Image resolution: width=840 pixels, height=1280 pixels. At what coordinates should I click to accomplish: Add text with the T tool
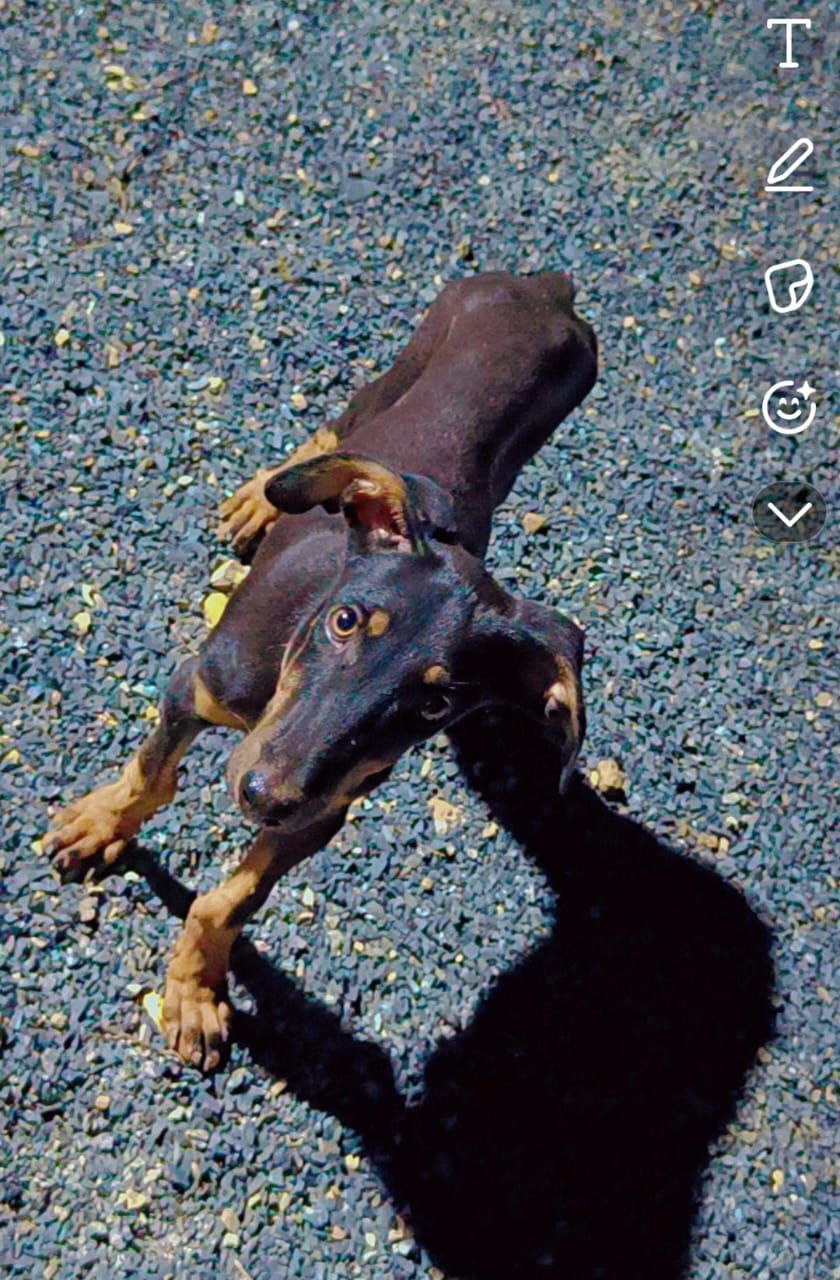[x=789, y=44]
